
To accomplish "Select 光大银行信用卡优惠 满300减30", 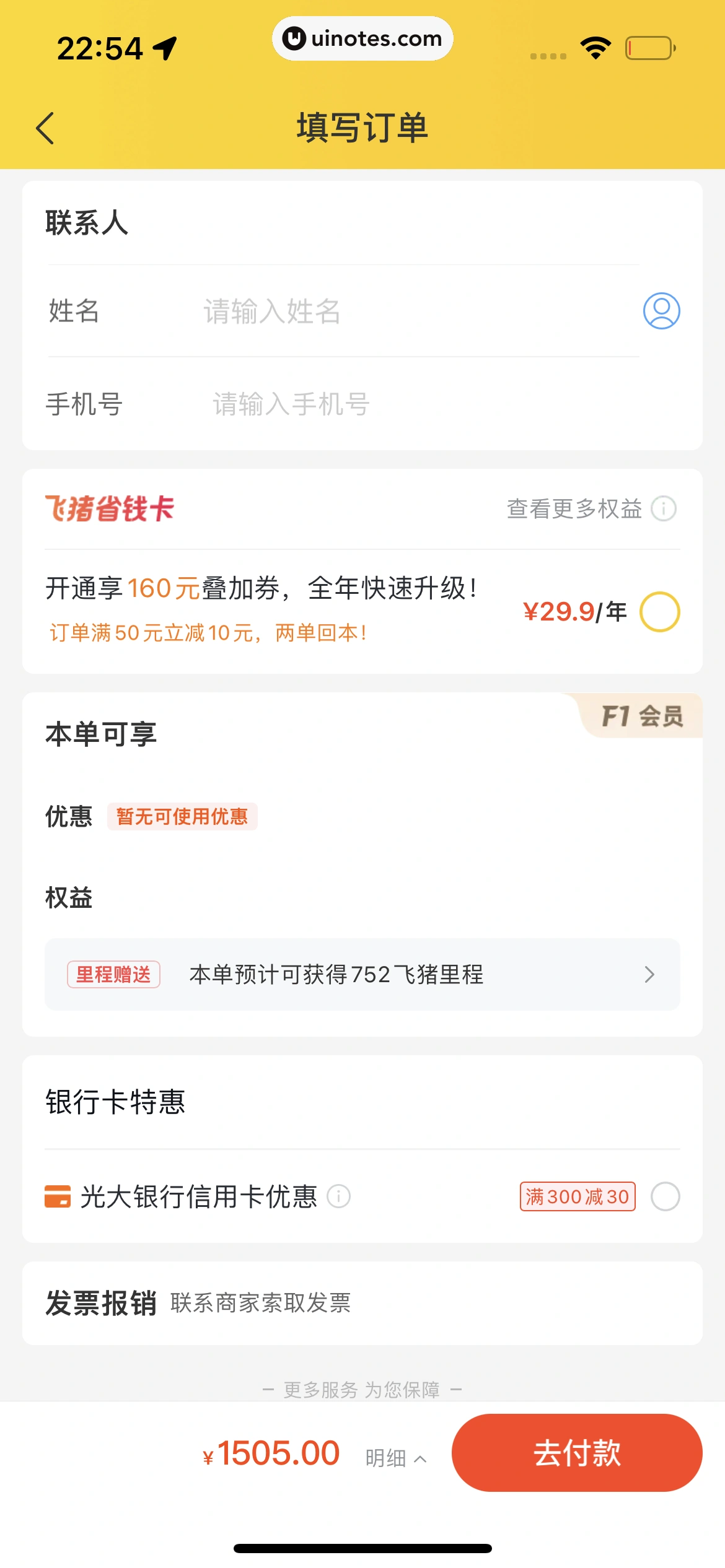I will (x=665, y=1196).
